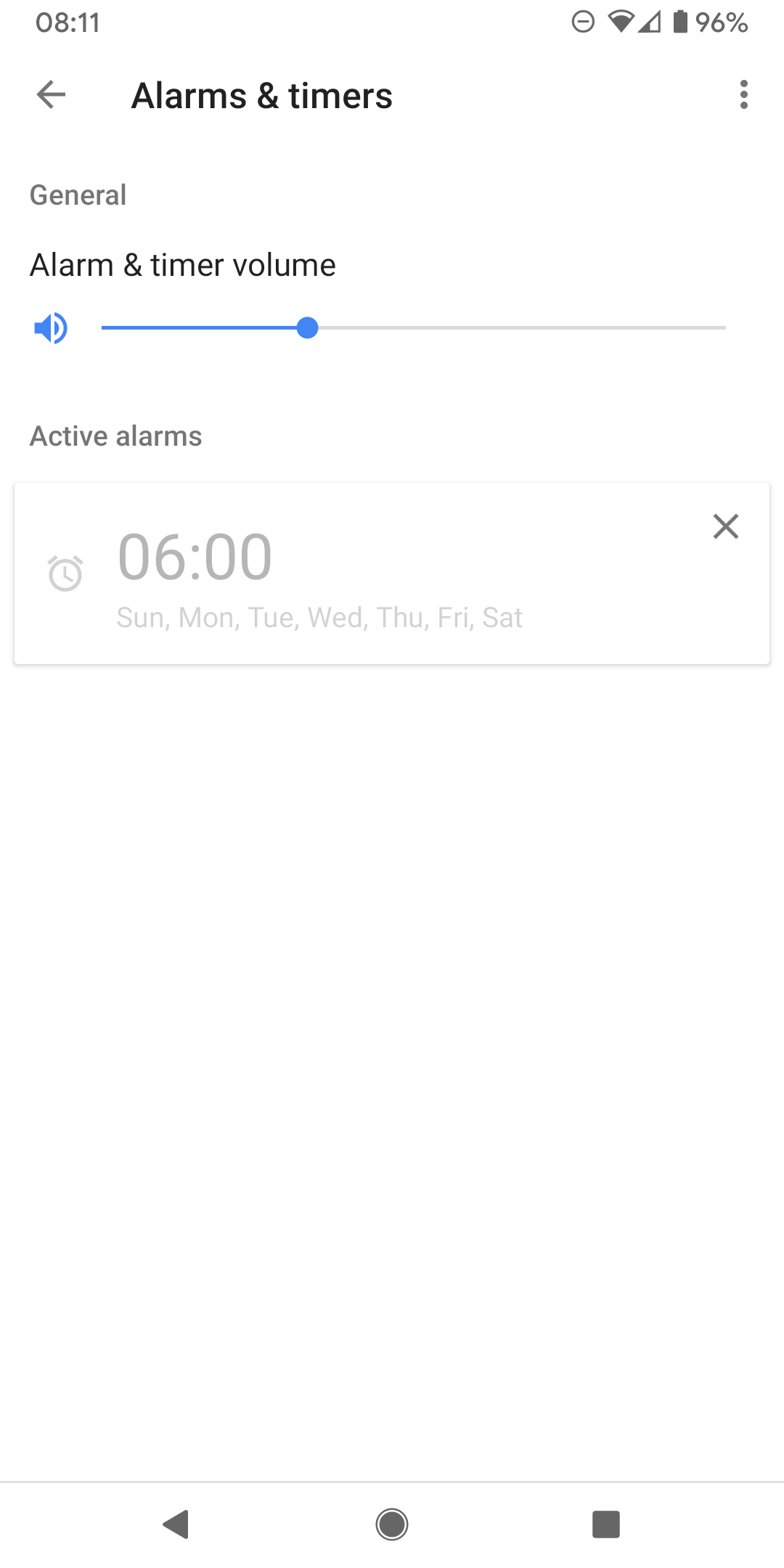Open the three-dot overflow menu
The image size is (784, 1568).
click(x=743, y=95)
